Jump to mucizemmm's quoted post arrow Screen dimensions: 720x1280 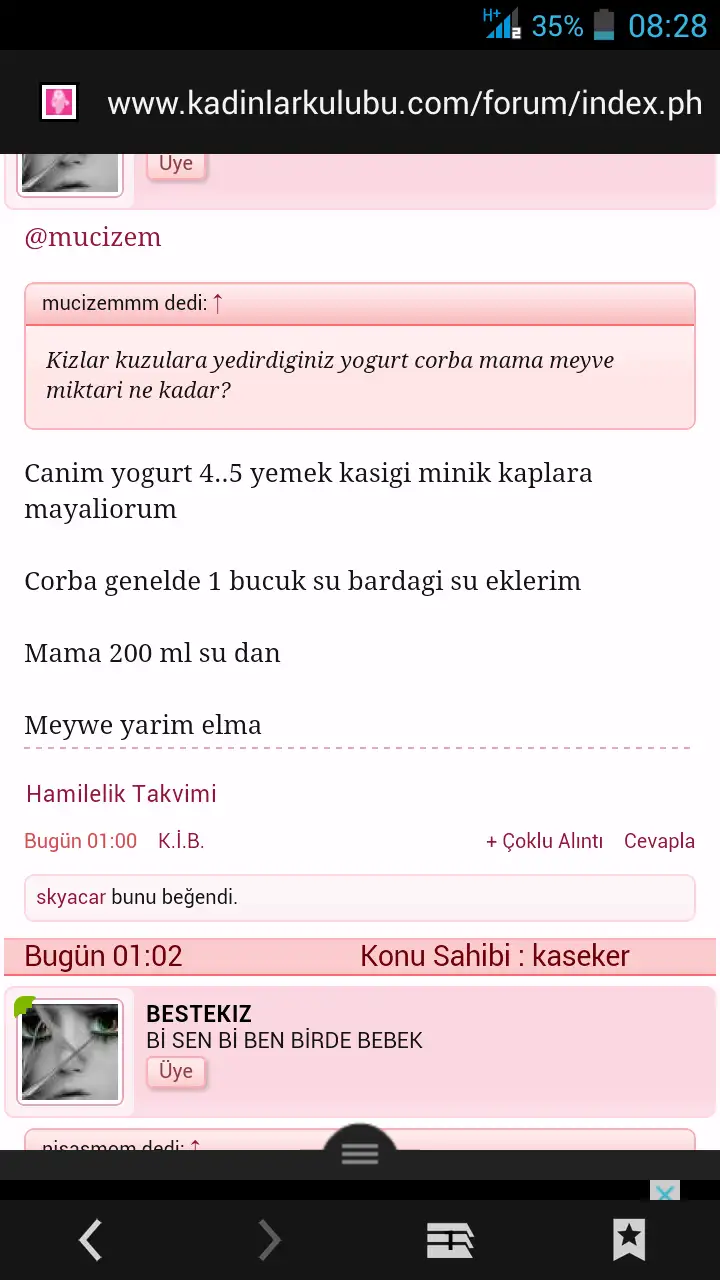[x=218, y=302]
